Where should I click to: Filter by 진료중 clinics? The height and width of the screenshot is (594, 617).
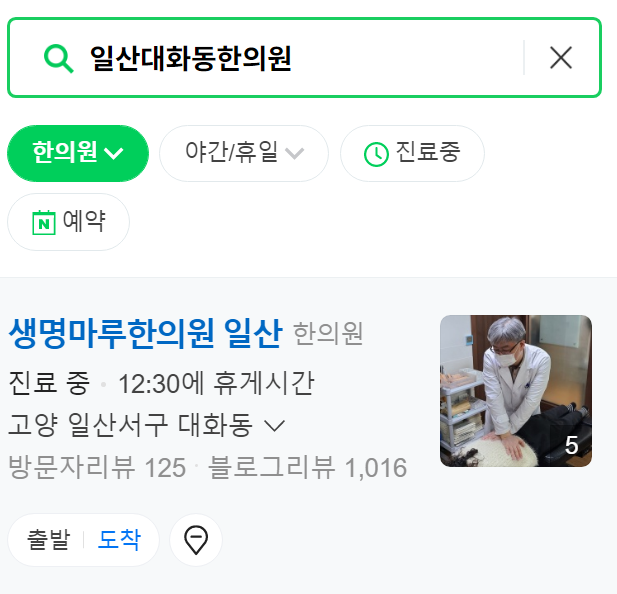(412, 153)
